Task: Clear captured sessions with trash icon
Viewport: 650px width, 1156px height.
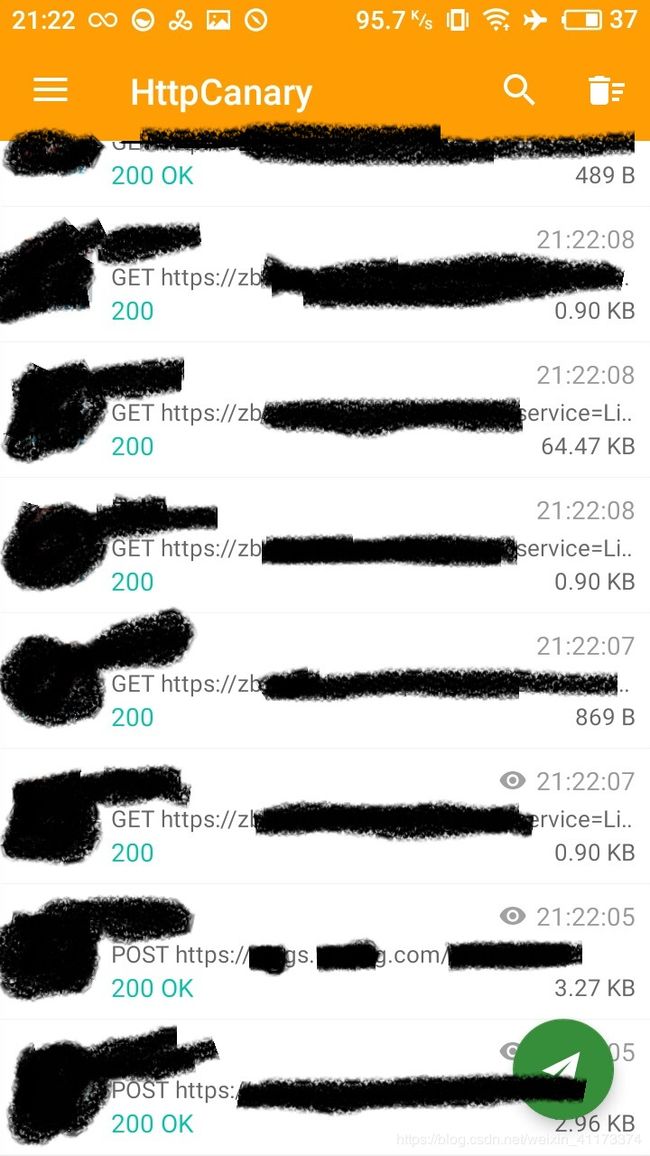Action: (606, 91)
